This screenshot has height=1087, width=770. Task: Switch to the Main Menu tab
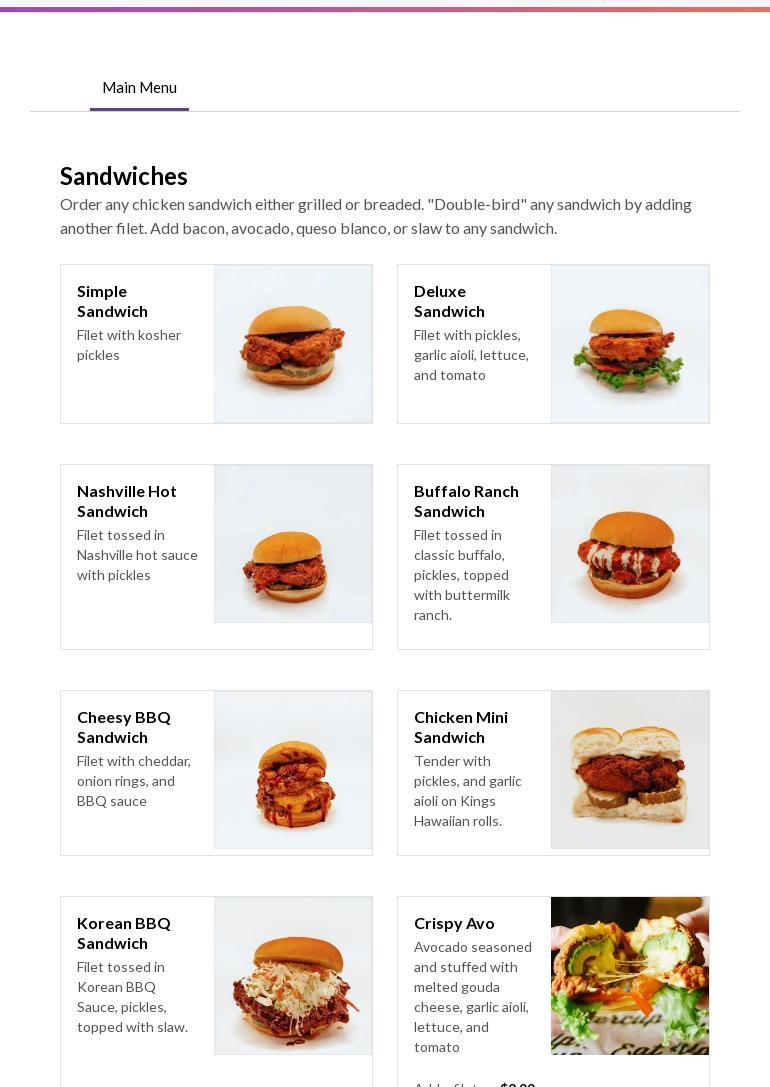[139, 88]
